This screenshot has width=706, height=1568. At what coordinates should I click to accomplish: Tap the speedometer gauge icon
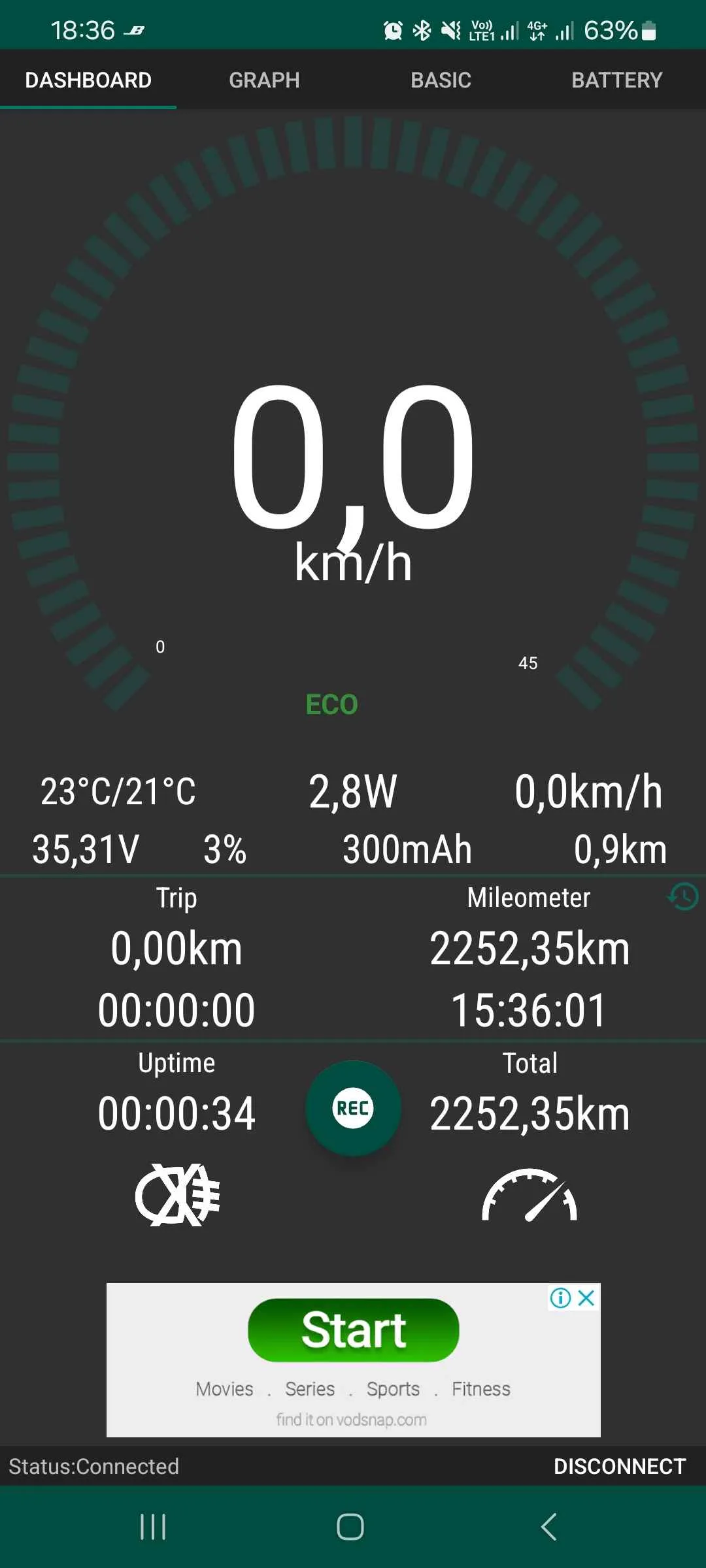[529, 1196]
